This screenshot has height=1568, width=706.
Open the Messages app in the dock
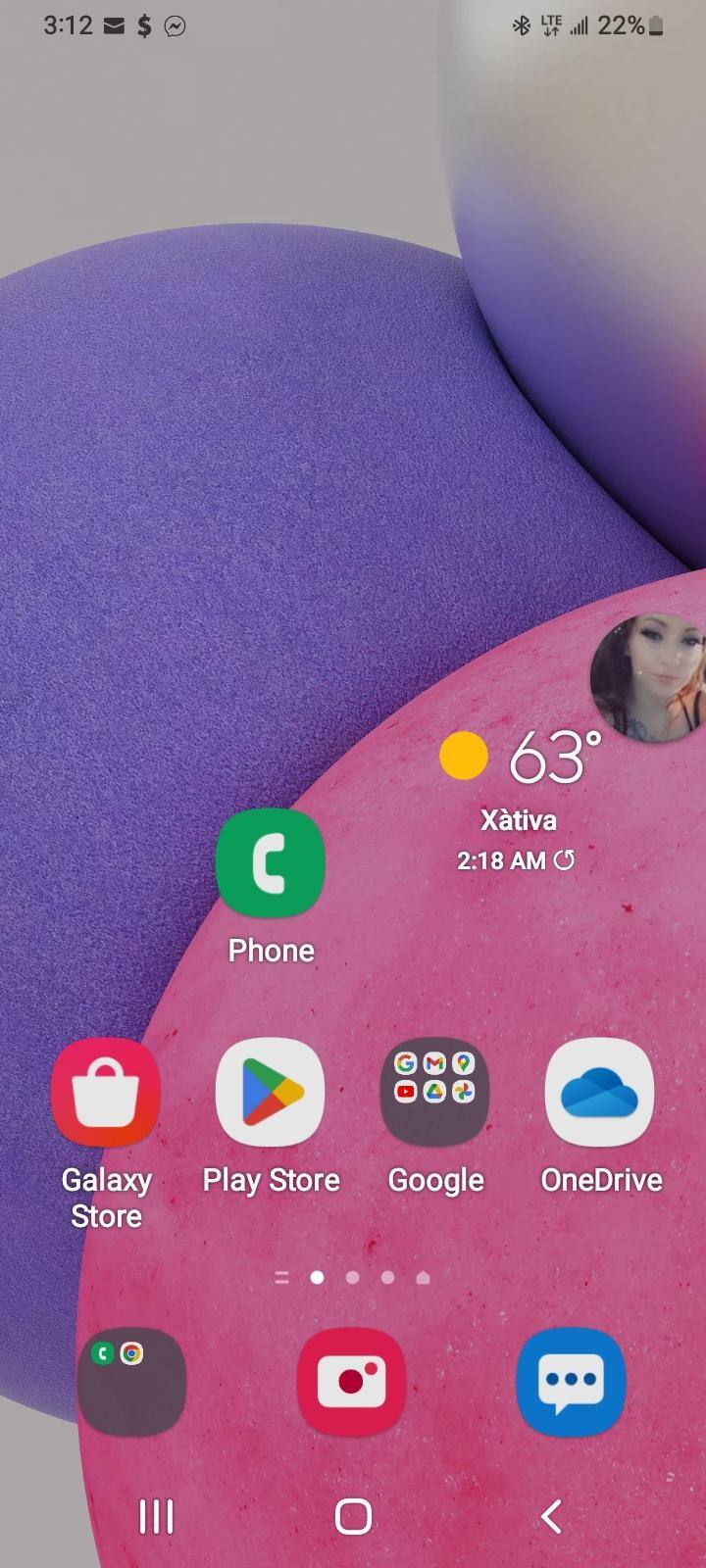pyautogui.click(x=571, y=1382)
